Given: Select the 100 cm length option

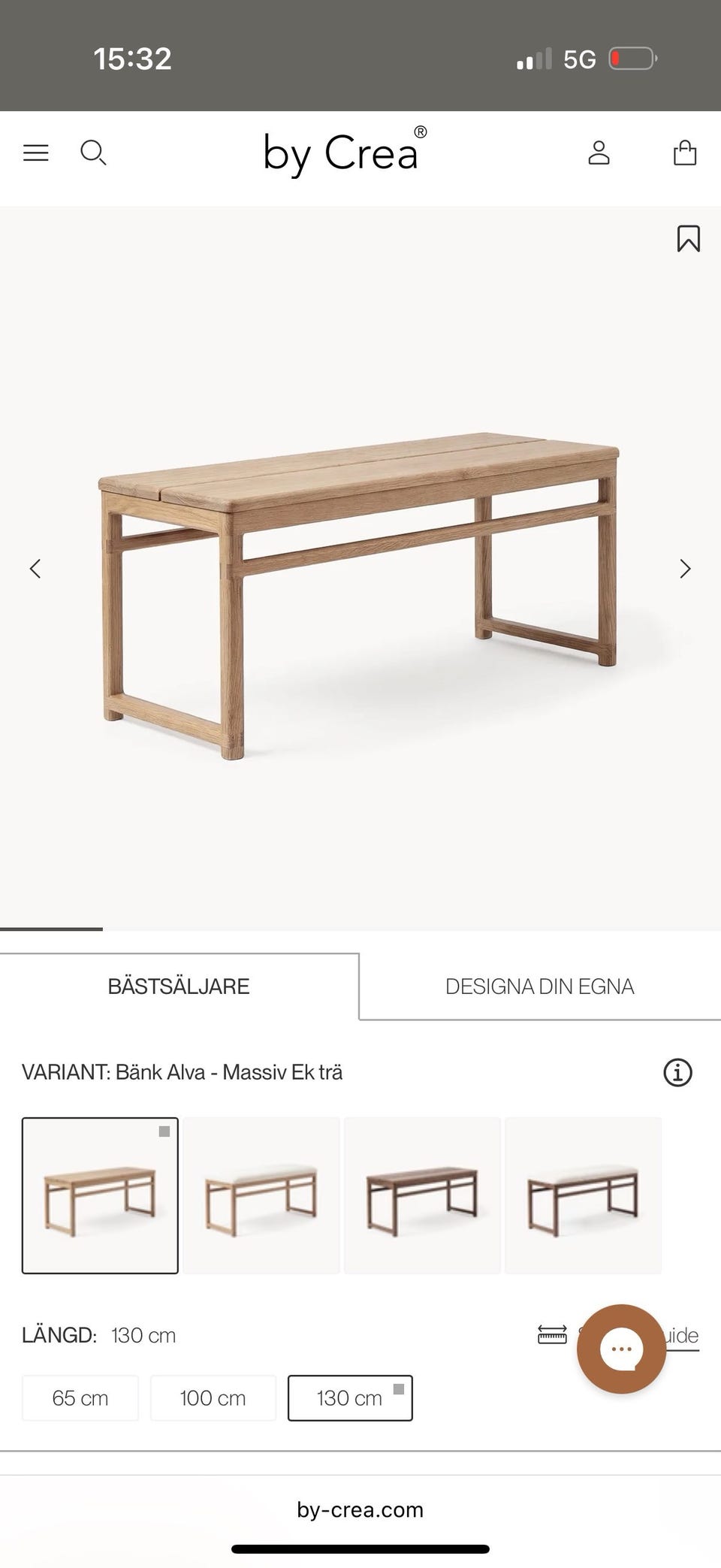Looking at the screenshot, I should point(213,1397).
